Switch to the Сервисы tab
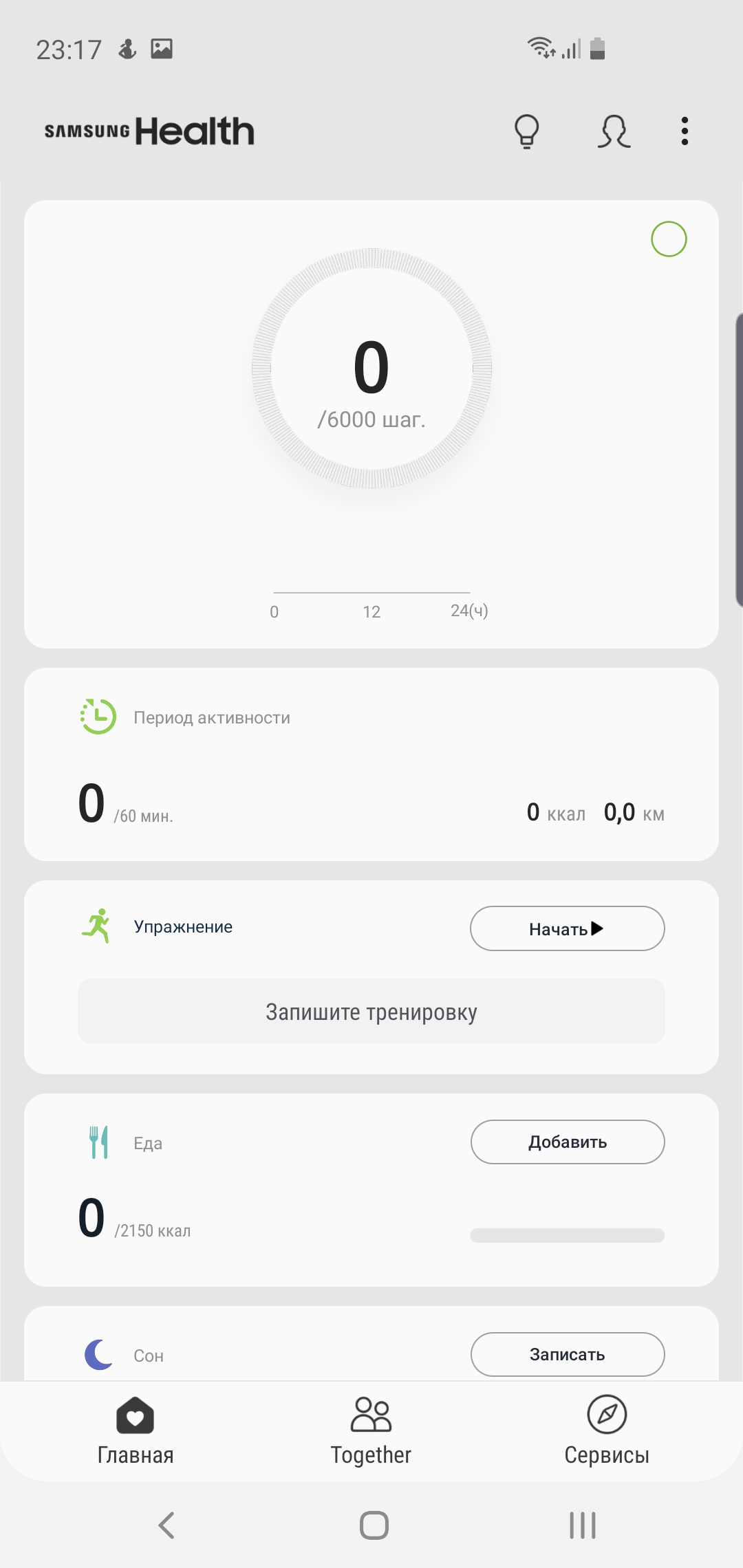Screen dimensions: 743x1568 click(x=607, y=1430)
